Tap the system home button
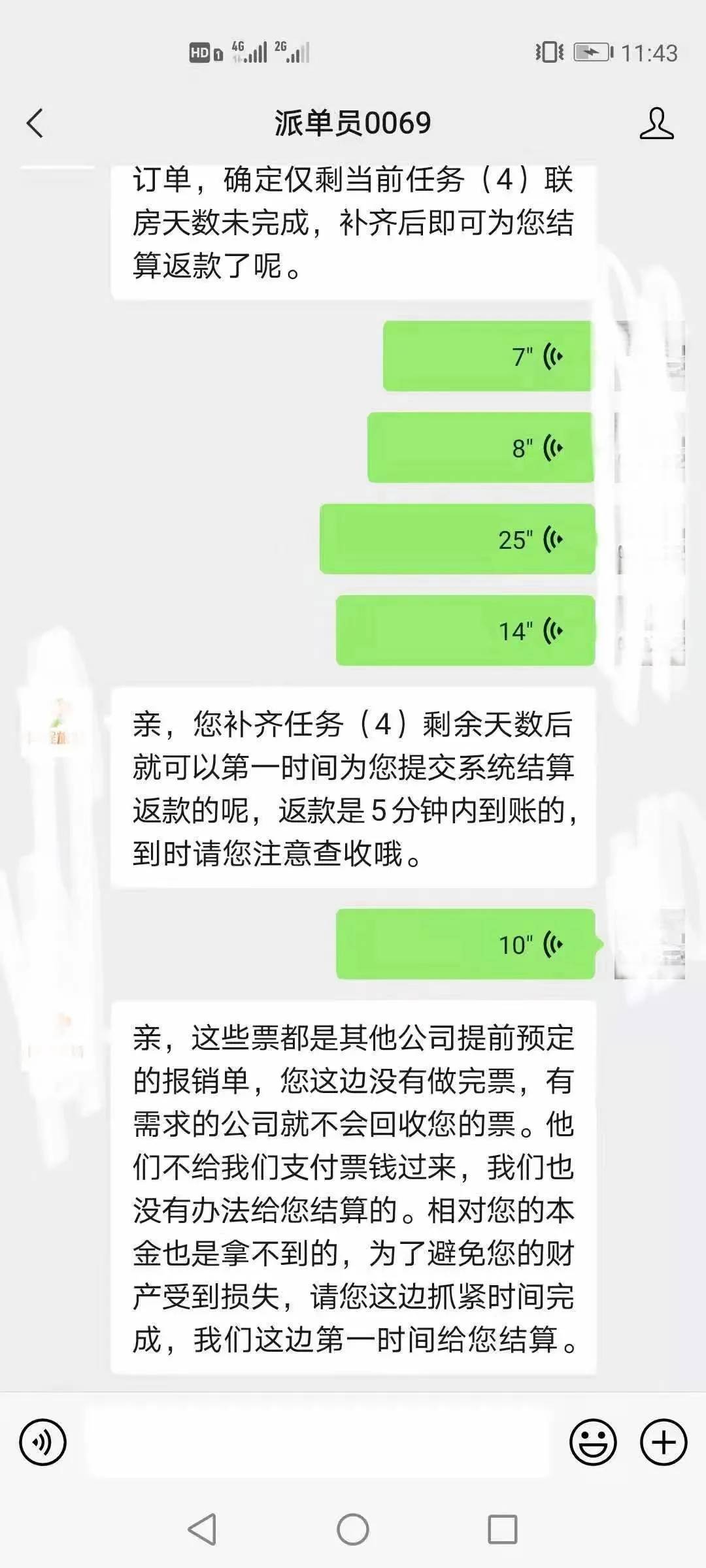This screenshot has width=706, height=1568. pos(353,1529)
